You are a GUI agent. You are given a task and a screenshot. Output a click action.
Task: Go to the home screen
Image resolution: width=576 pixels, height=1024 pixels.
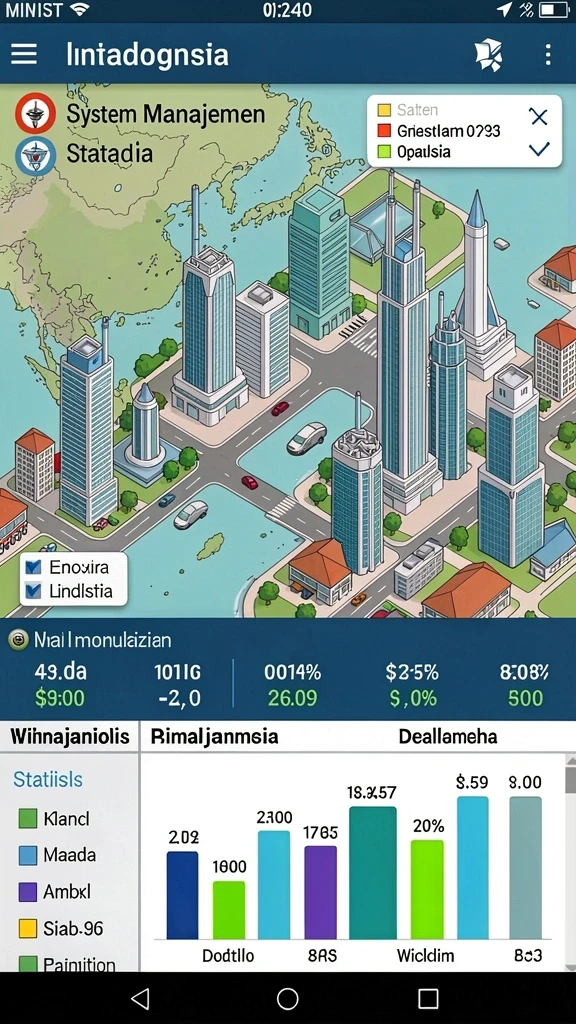click(x=287, y=998)
